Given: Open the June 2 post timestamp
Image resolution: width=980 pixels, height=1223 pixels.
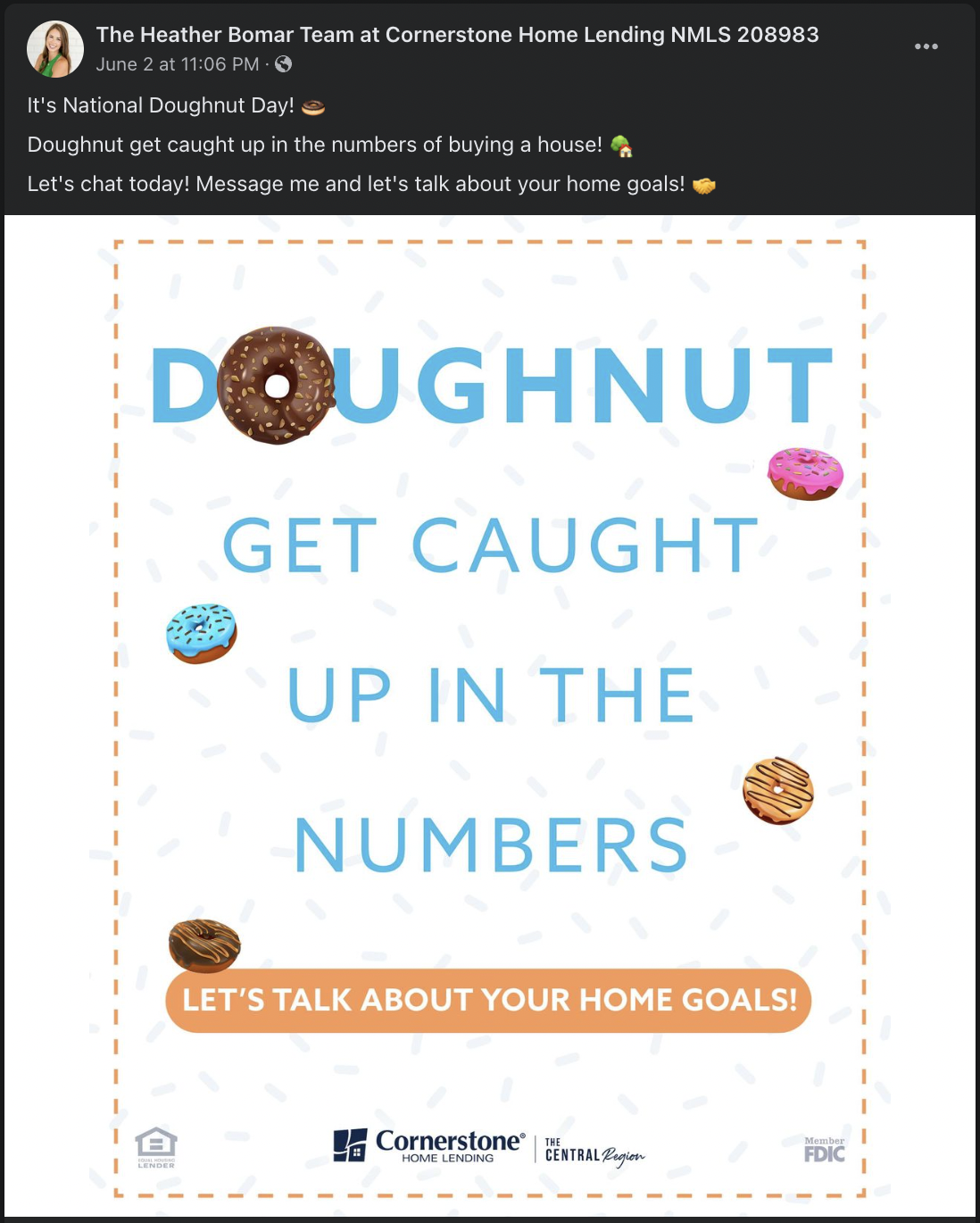Looking at the screenshot, I should tap(177, 64).
